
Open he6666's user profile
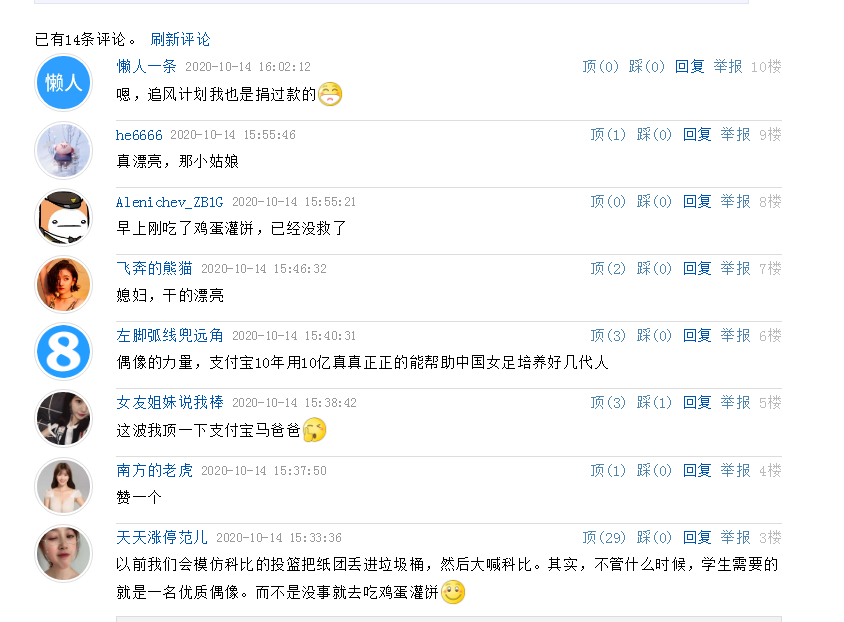(139, 135)
